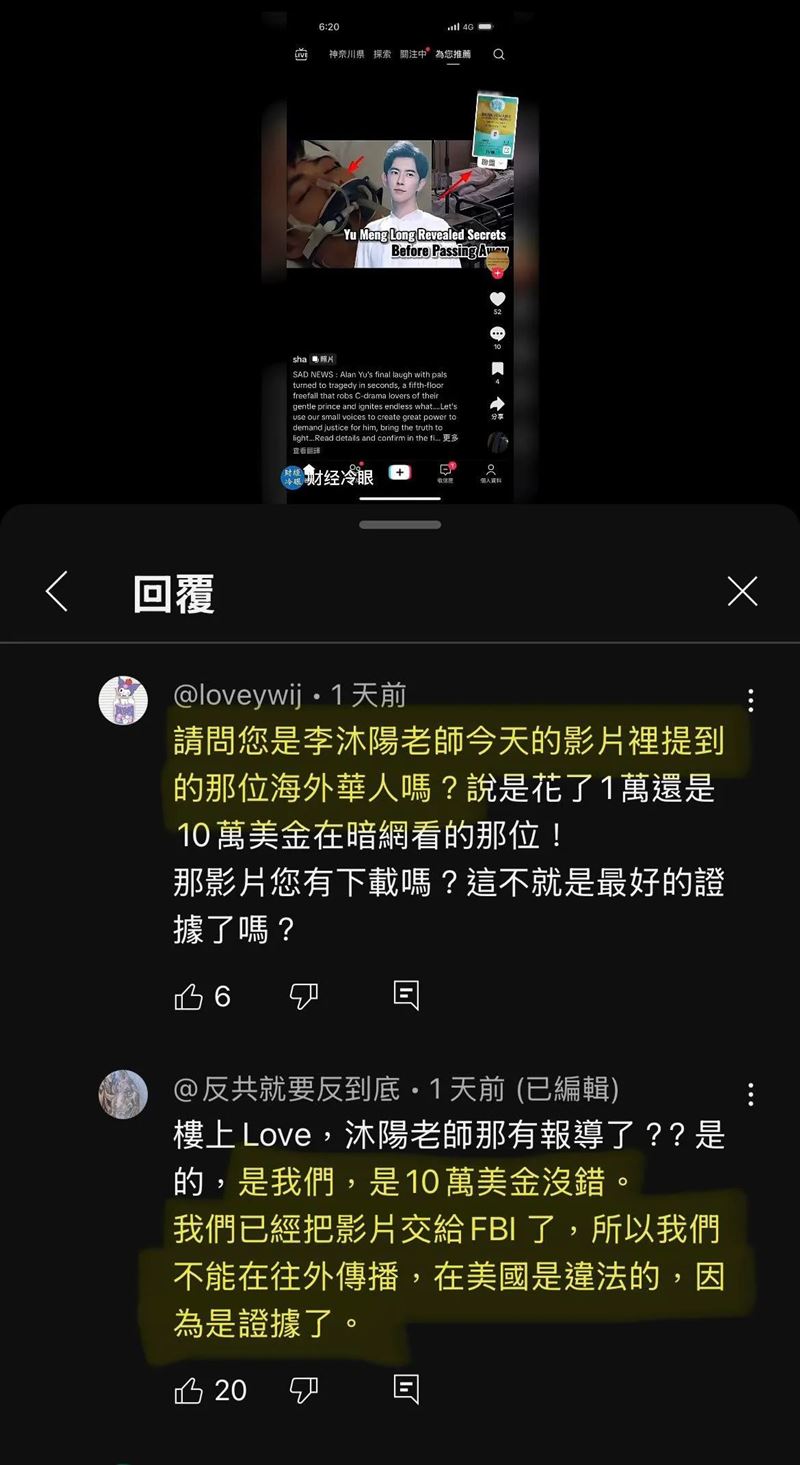Viewport: 800px width, 1465px height.
Task: Dislike @loveywij's comment
Action: [303, 996]
